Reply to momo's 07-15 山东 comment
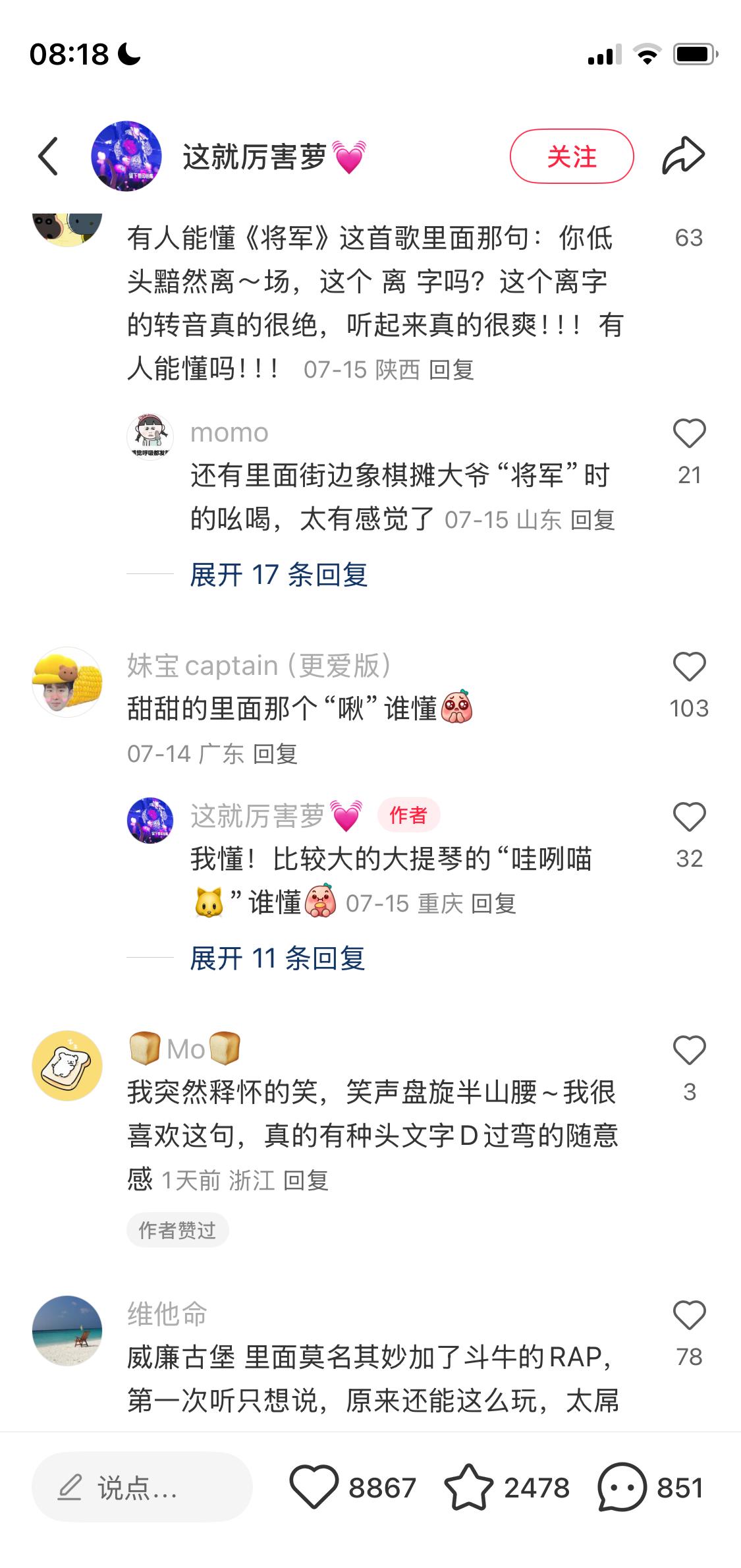The height and width of the screenshot is (1568, 741). 593,520
